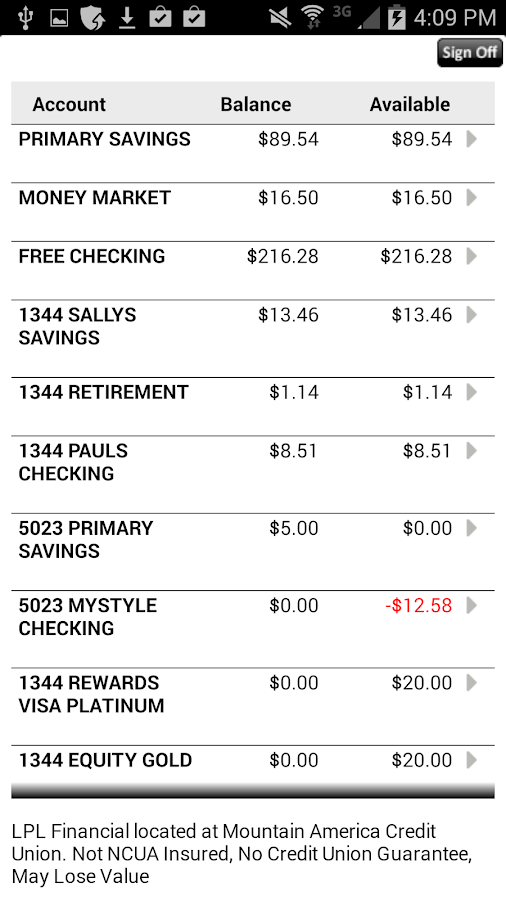The height and width of the screenshot is (900, 506).
Task: Open 5023 MYSTYLE CHECKING account
Action: tap(252, 629)
